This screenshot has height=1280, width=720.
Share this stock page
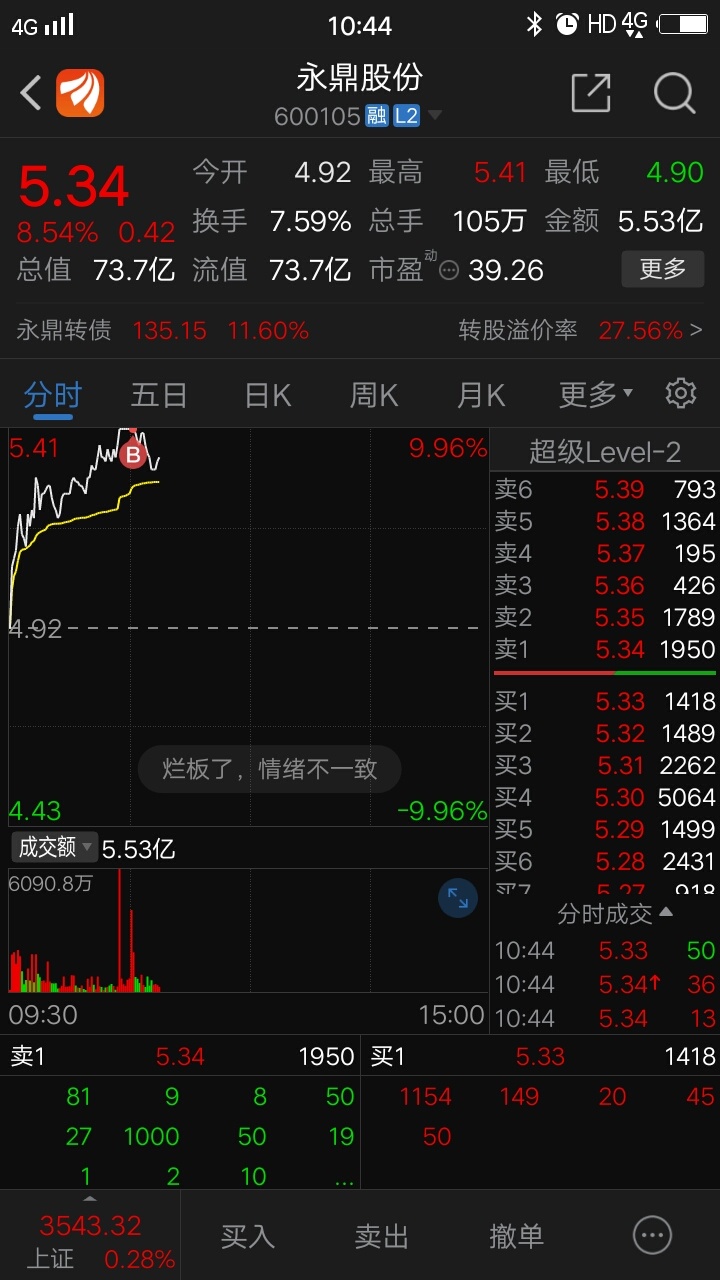[591, 93]
